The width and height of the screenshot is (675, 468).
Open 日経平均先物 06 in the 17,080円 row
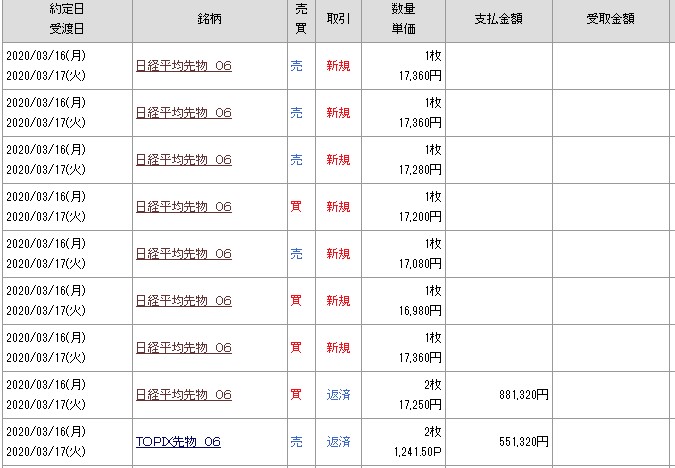coord(183,254)
